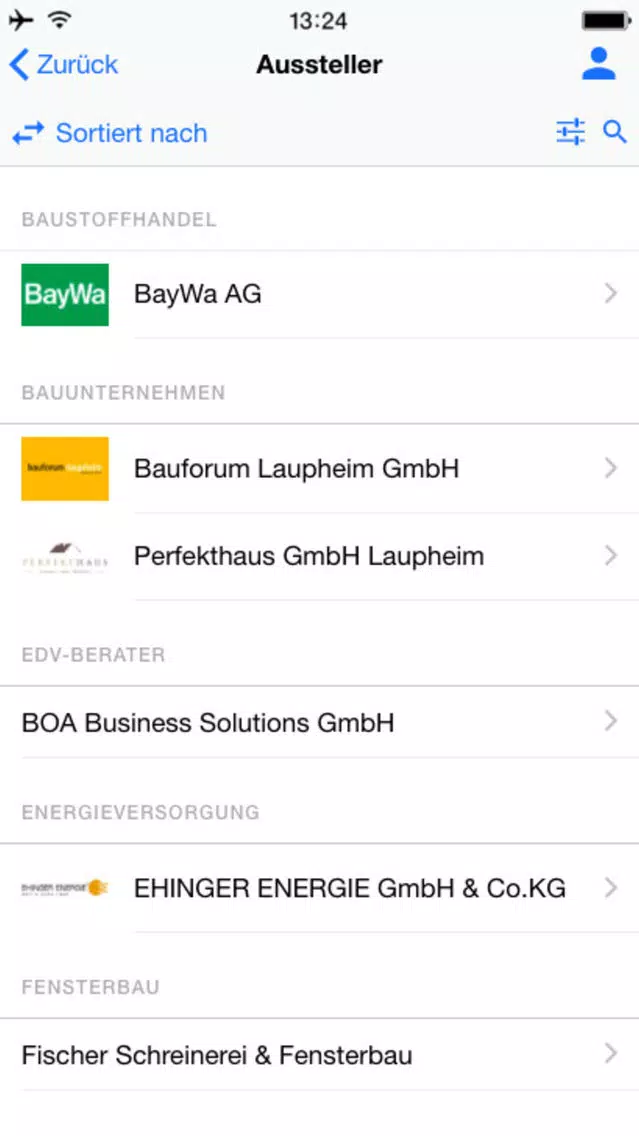
Task: Open BayWa AG exhibitor entry
Action: tap(320, 294)
